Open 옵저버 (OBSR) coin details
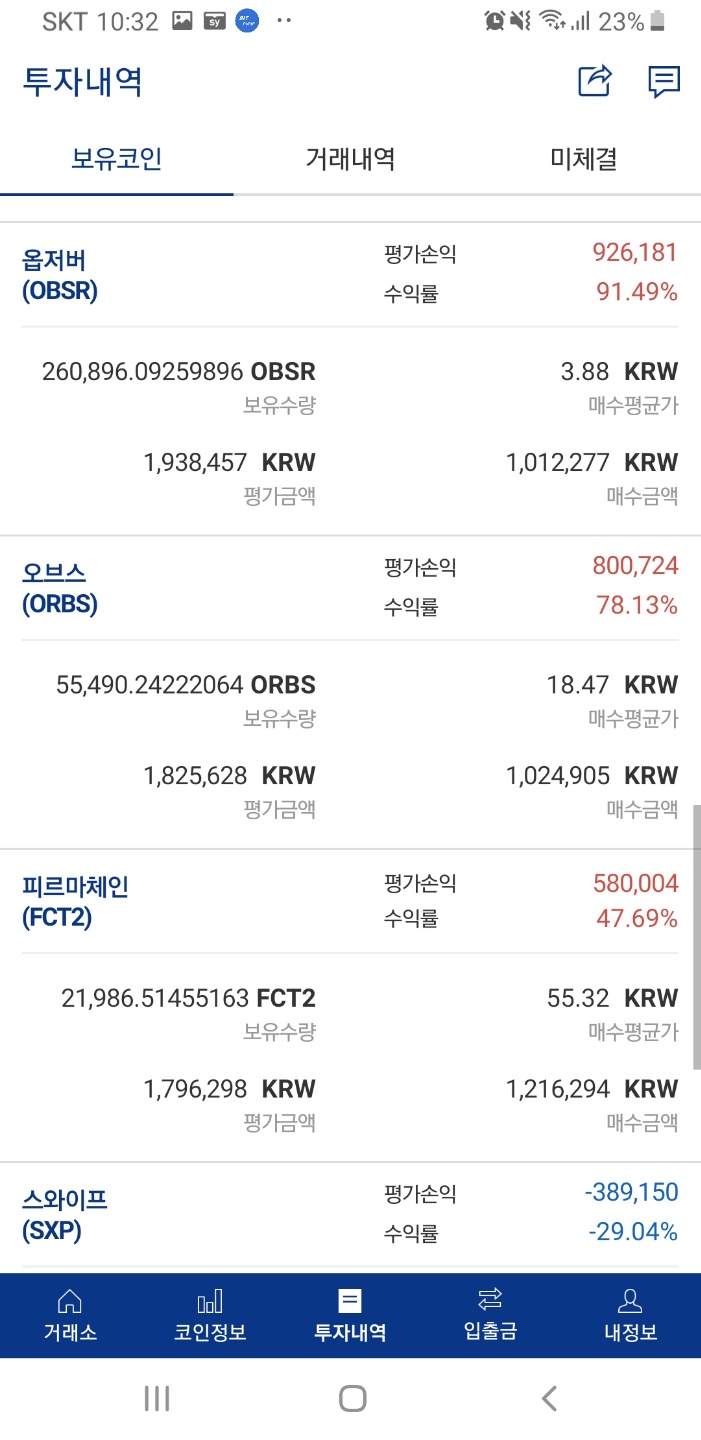This screenshot has height=1440, width=701. click(x=60, y=275)
